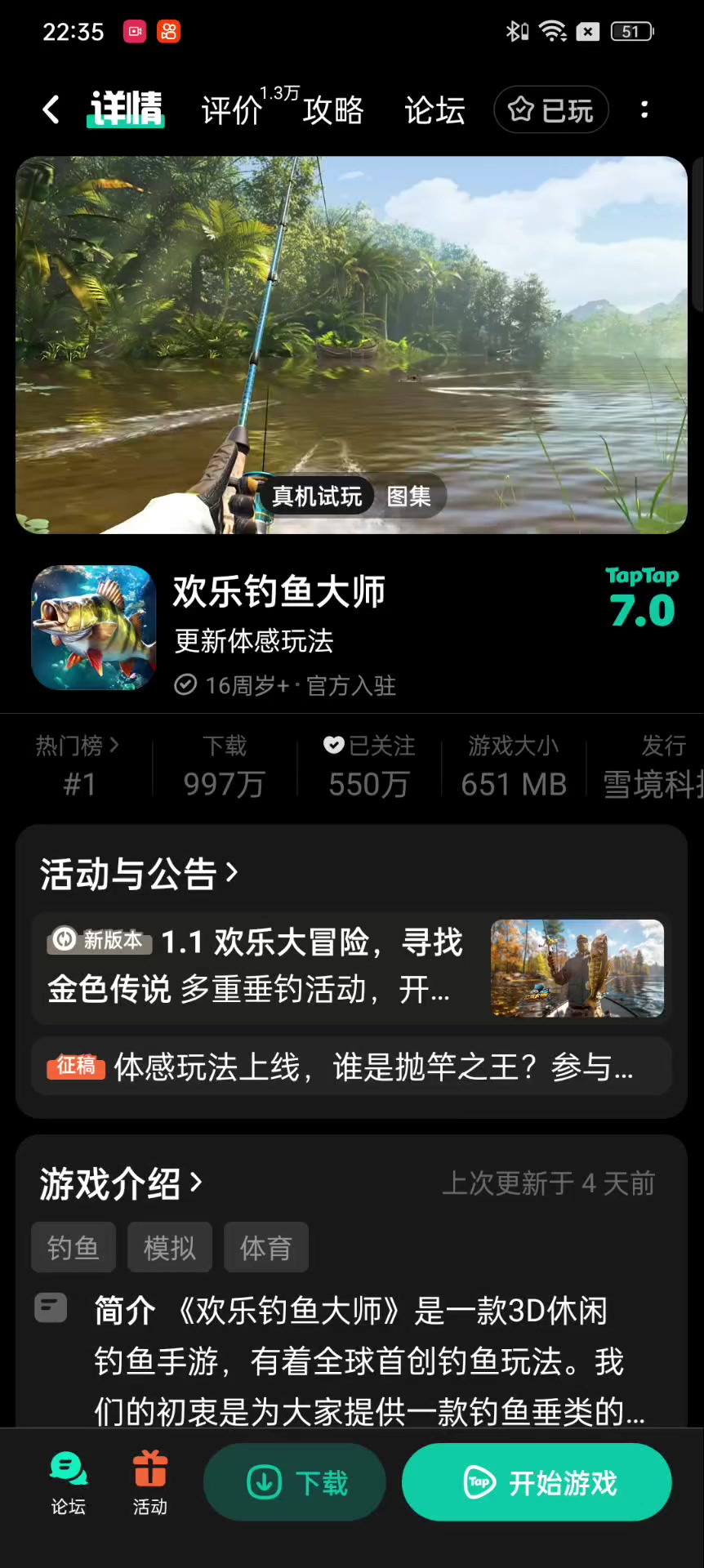Download the game with 下载 button
Viewport: 704px width, 1568px height.
click(295, 1481)
